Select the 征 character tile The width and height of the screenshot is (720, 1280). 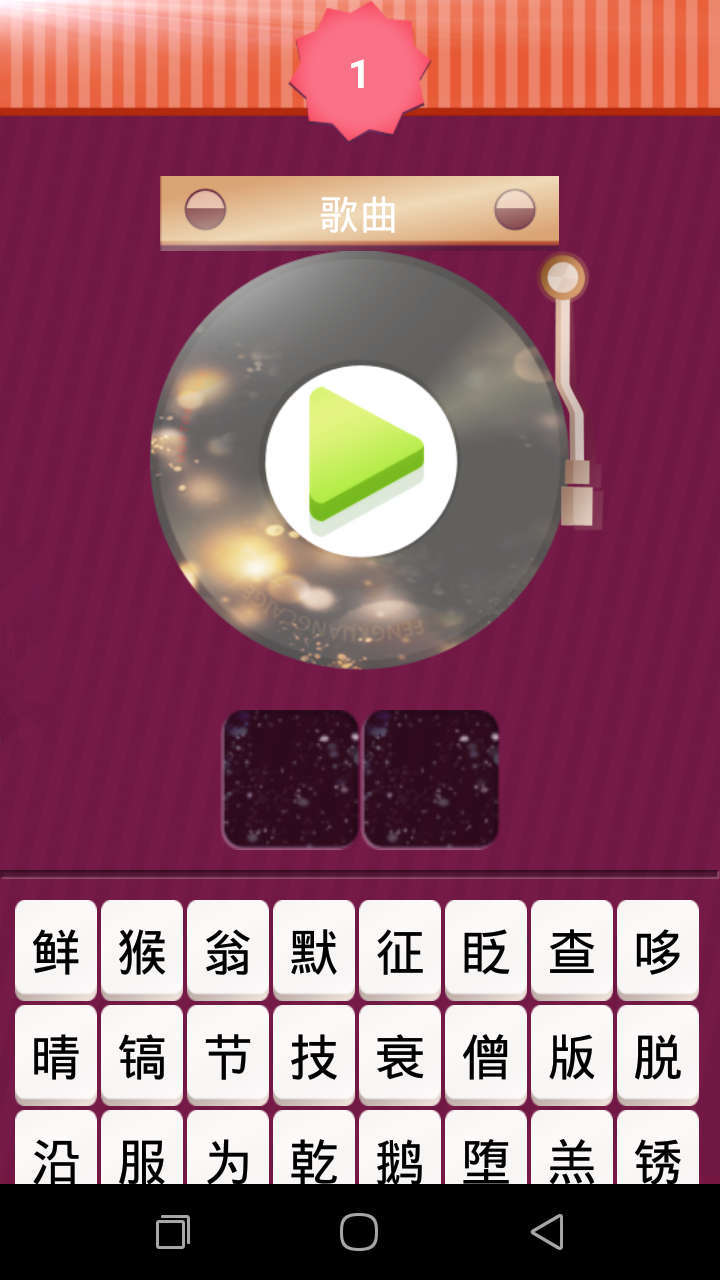tap(400, 949)
